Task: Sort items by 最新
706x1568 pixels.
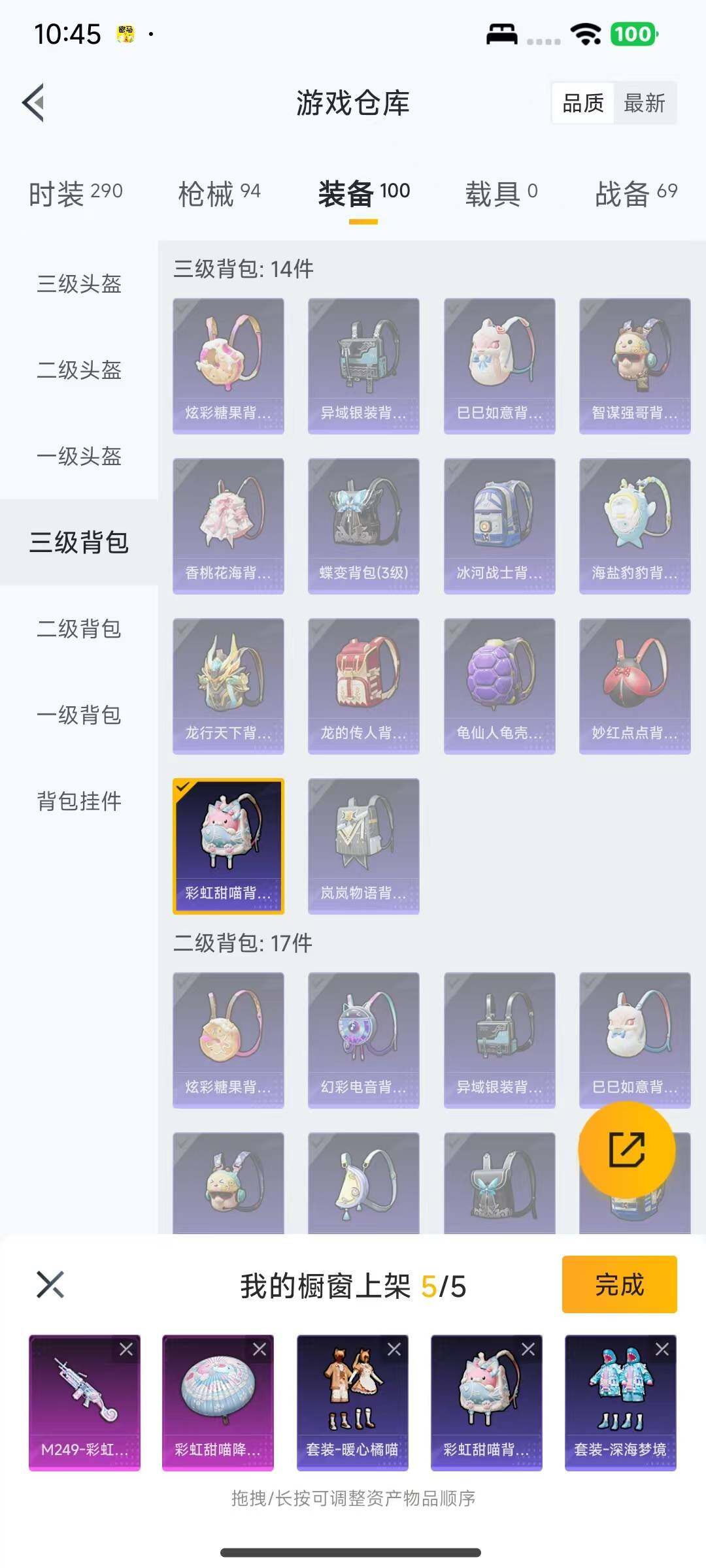Action: [x=644, y=103]
